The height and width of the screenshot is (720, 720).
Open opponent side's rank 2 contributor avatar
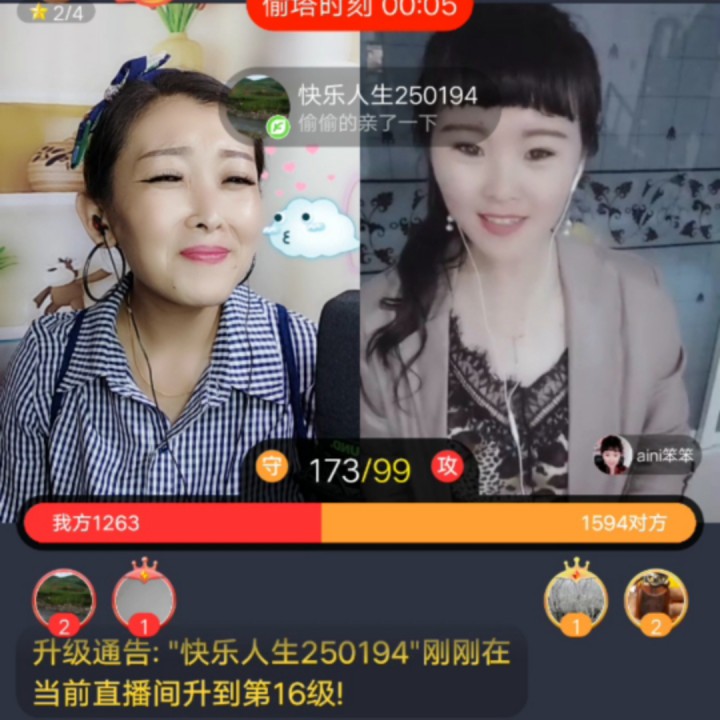656,599
